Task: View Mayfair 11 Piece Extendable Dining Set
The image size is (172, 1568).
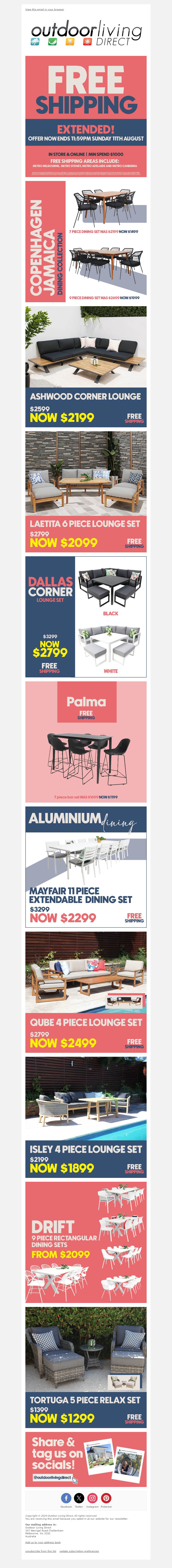Action: [x=86, y=867]
